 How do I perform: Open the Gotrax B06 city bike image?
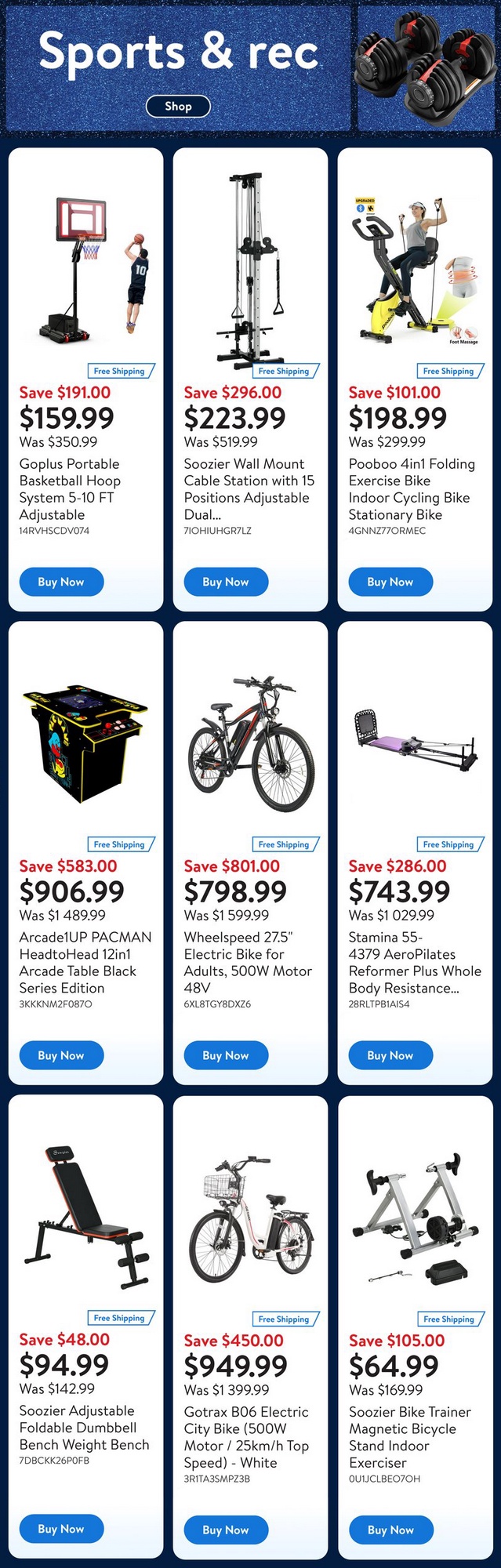251,1215
